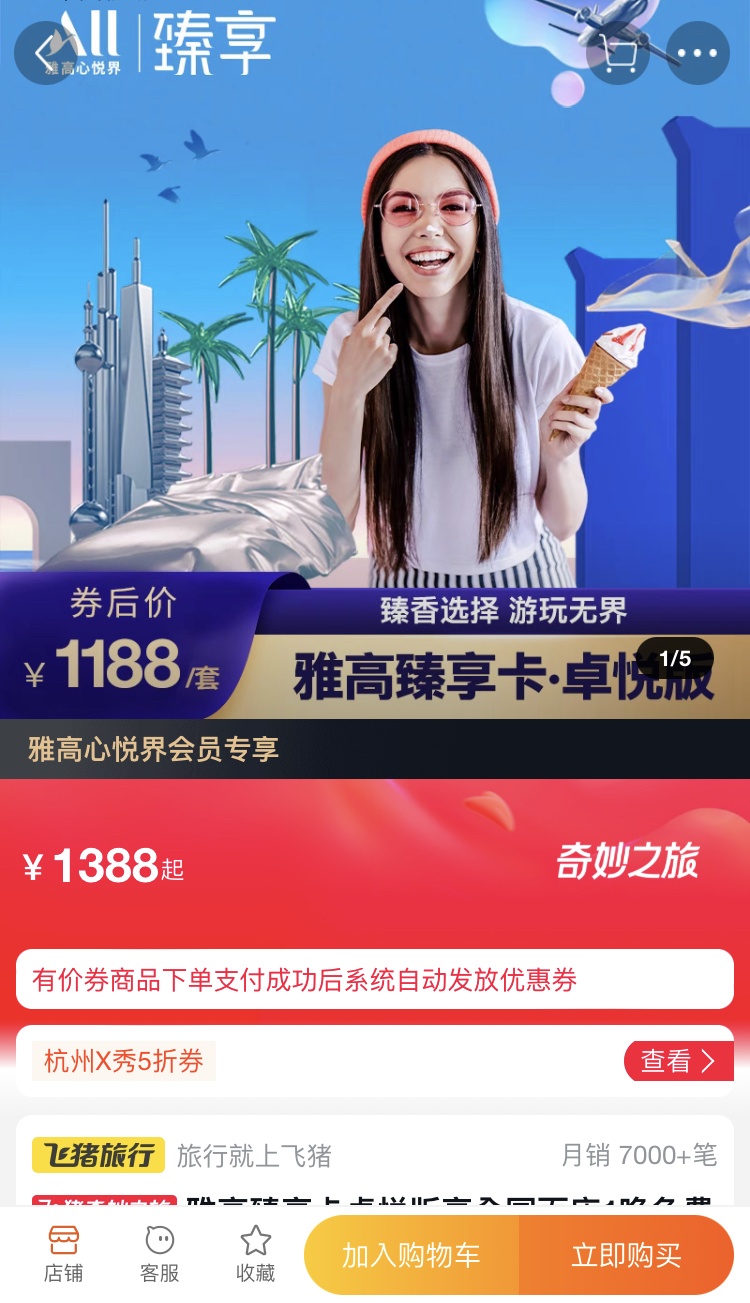Viewport: 750px width, 1303px height.
Task: Add this item to 收藏 favorites
Action: pos(256,1255)
